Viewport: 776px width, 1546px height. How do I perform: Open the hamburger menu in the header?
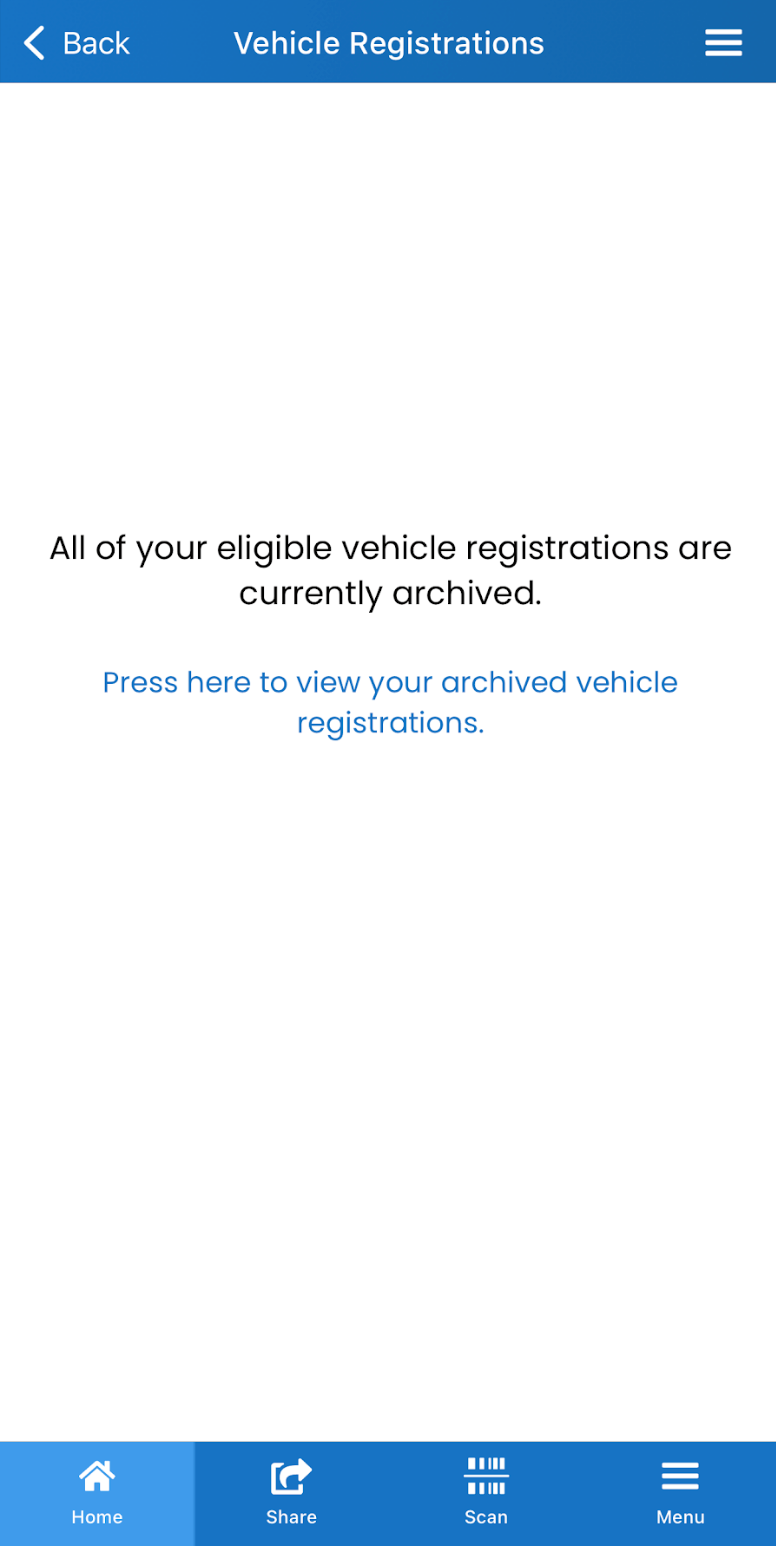point(723,43)
